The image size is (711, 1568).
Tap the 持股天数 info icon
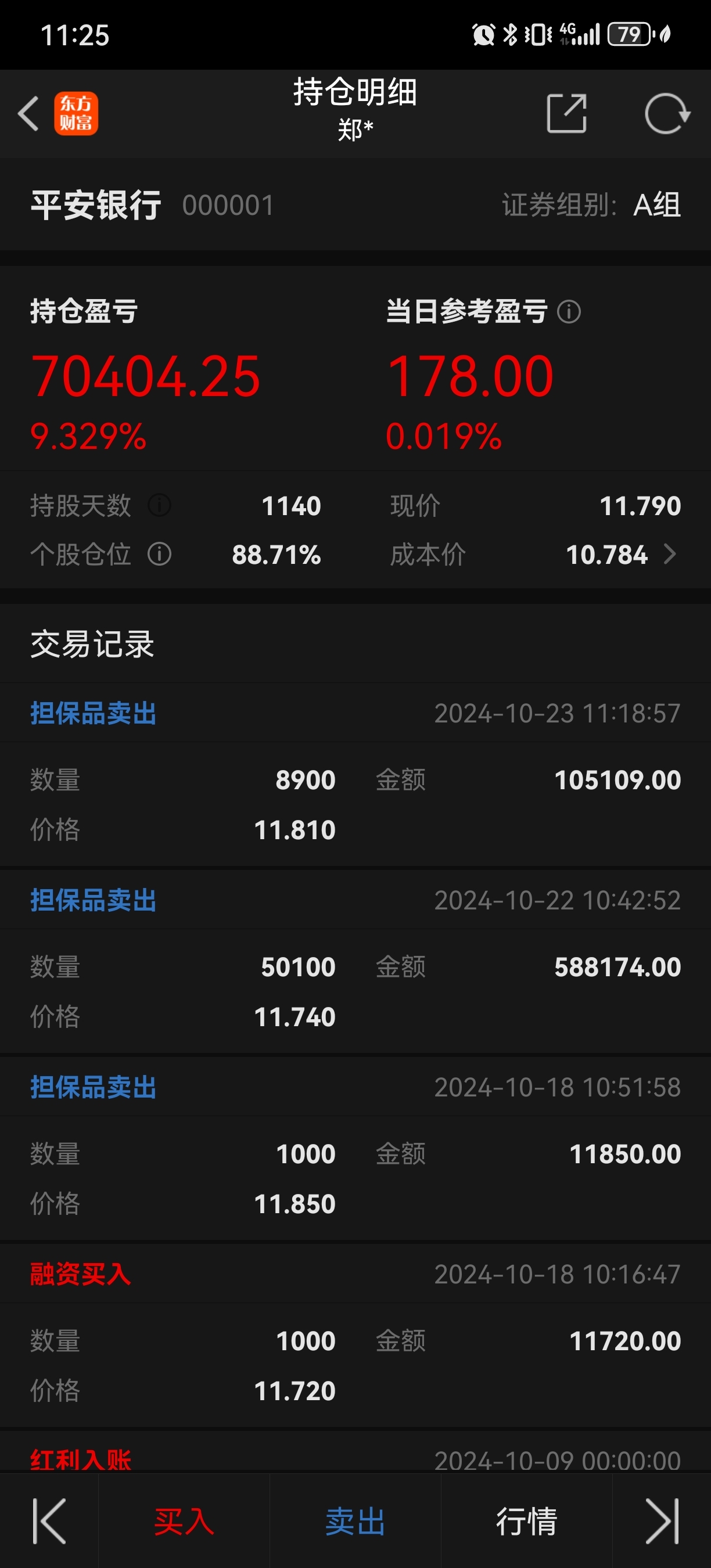(160, 506)
